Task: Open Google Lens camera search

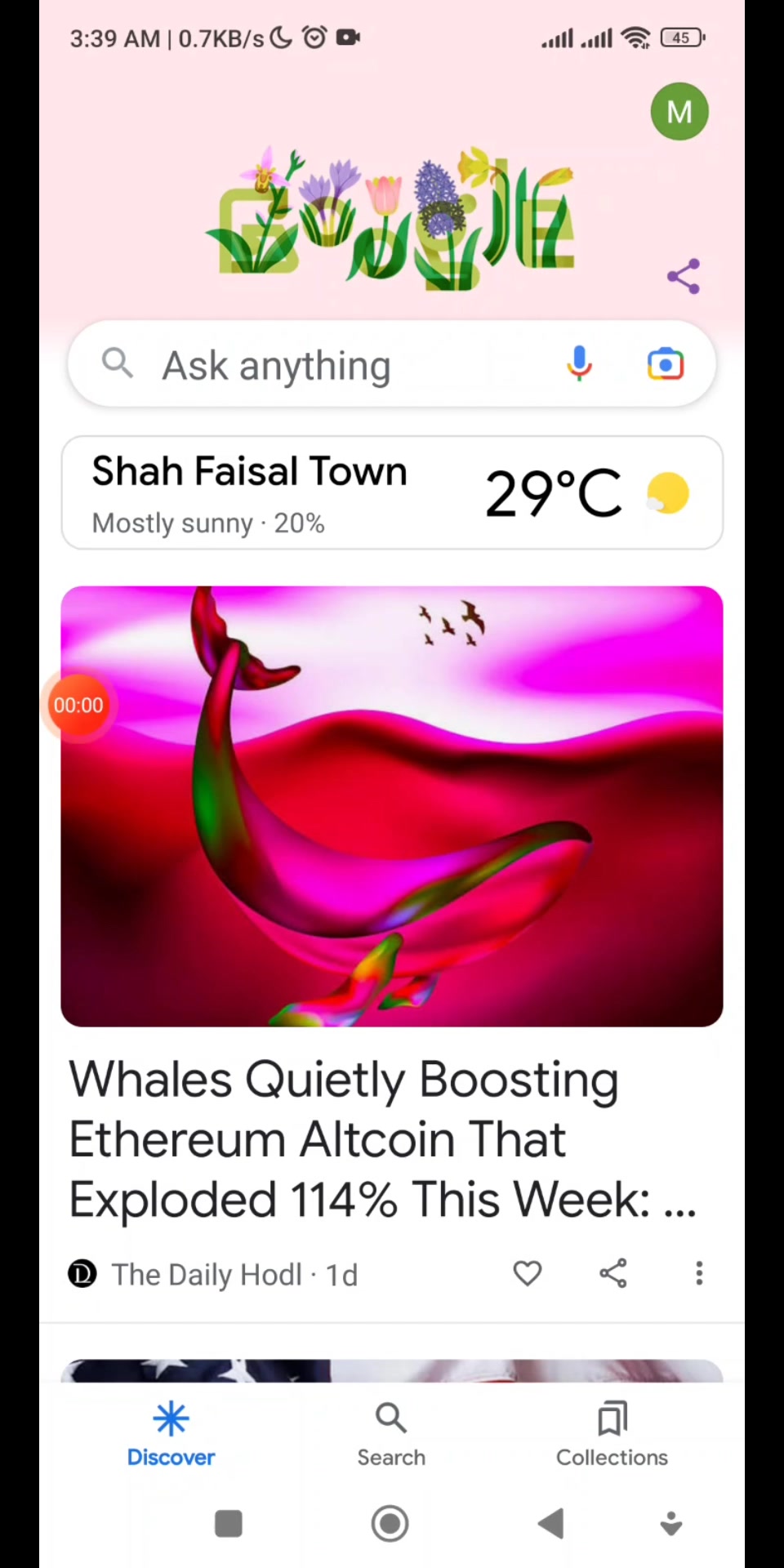Action: pyautogui.click(x=666, y=364)
